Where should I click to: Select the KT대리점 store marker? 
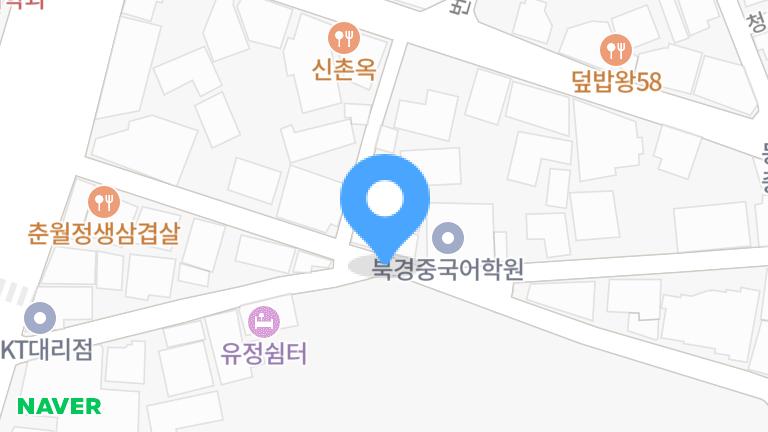pyautogui.click(x=40, y=318)
